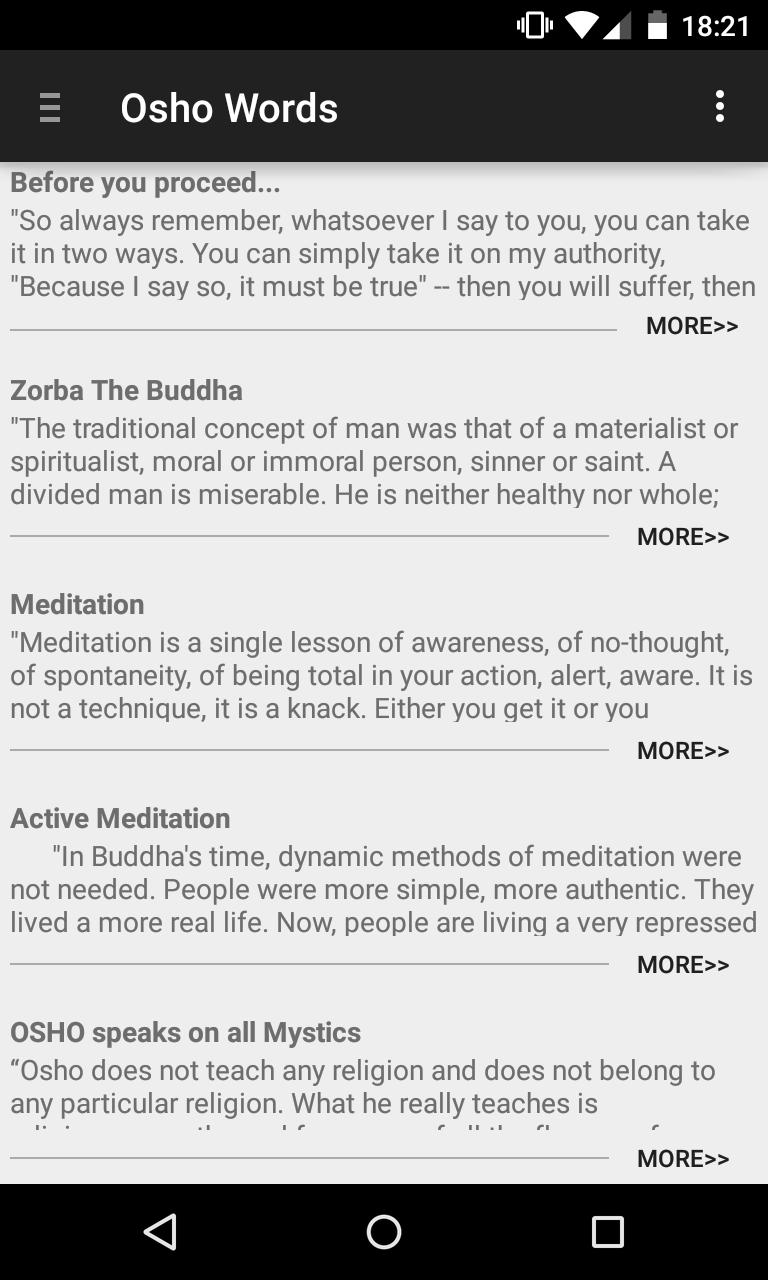The image size is (768, 1280).
Task: Read more of the Meditation entry
Action: (x=683, y=751)
